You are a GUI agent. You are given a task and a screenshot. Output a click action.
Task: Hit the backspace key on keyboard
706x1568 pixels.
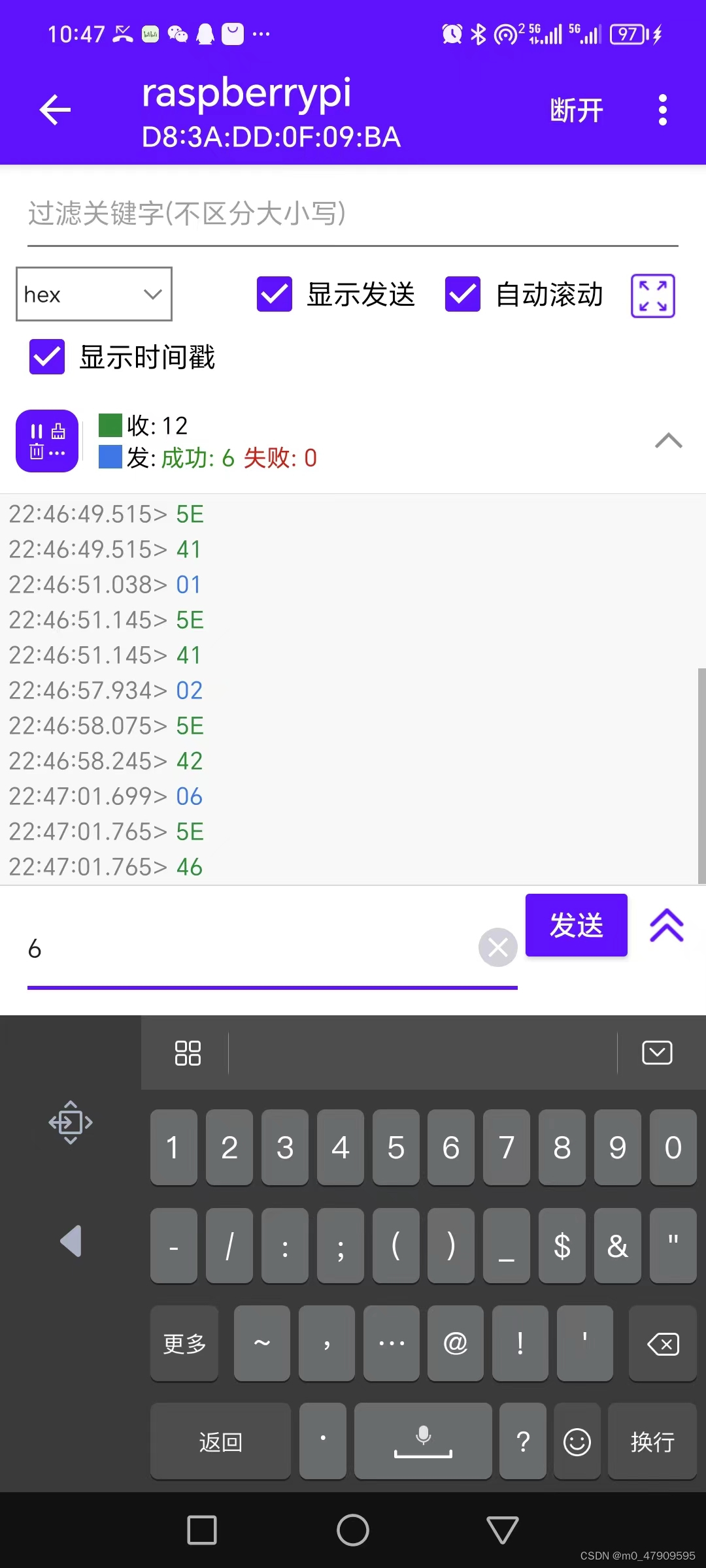pos(662,1344)
